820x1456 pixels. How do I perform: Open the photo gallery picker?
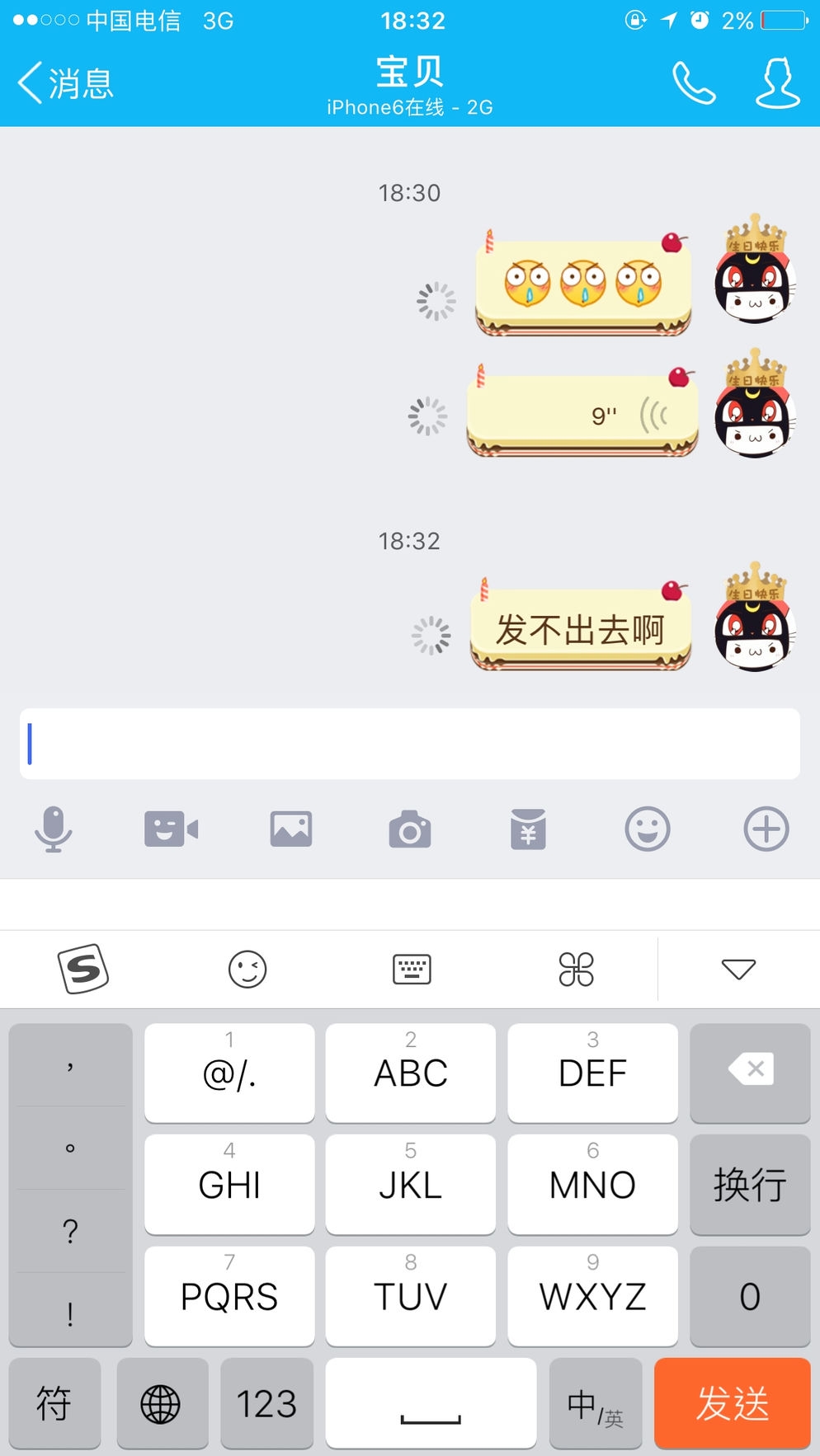pos(291,829)
